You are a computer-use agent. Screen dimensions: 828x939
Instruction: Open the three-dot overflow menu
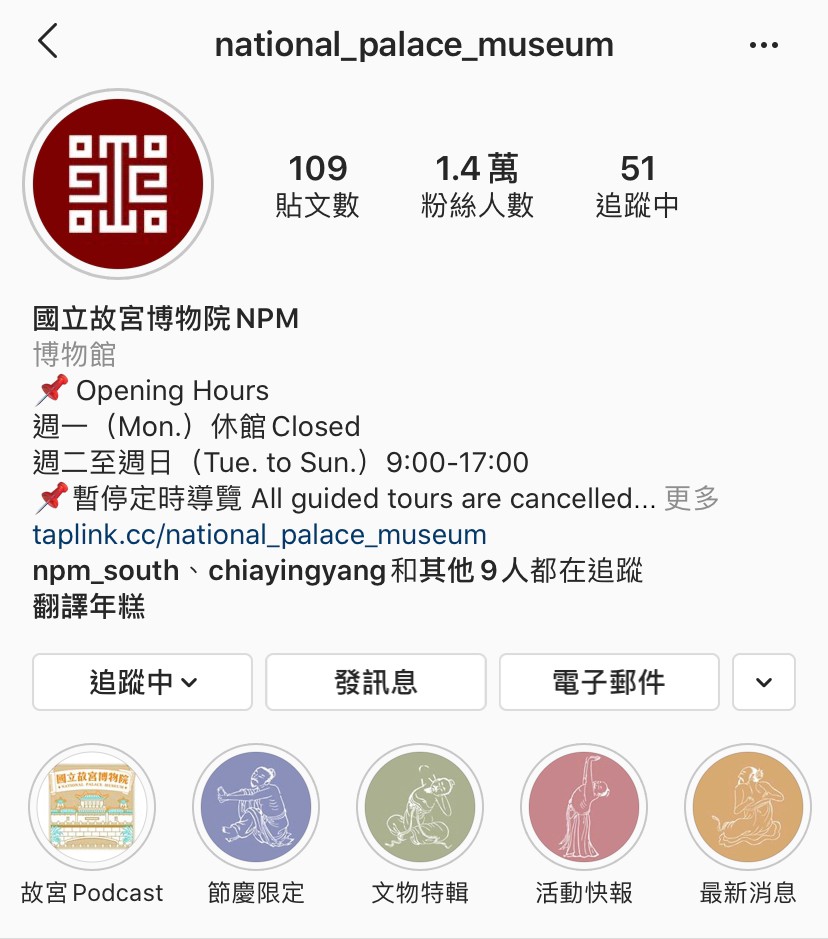pos(763,45)
